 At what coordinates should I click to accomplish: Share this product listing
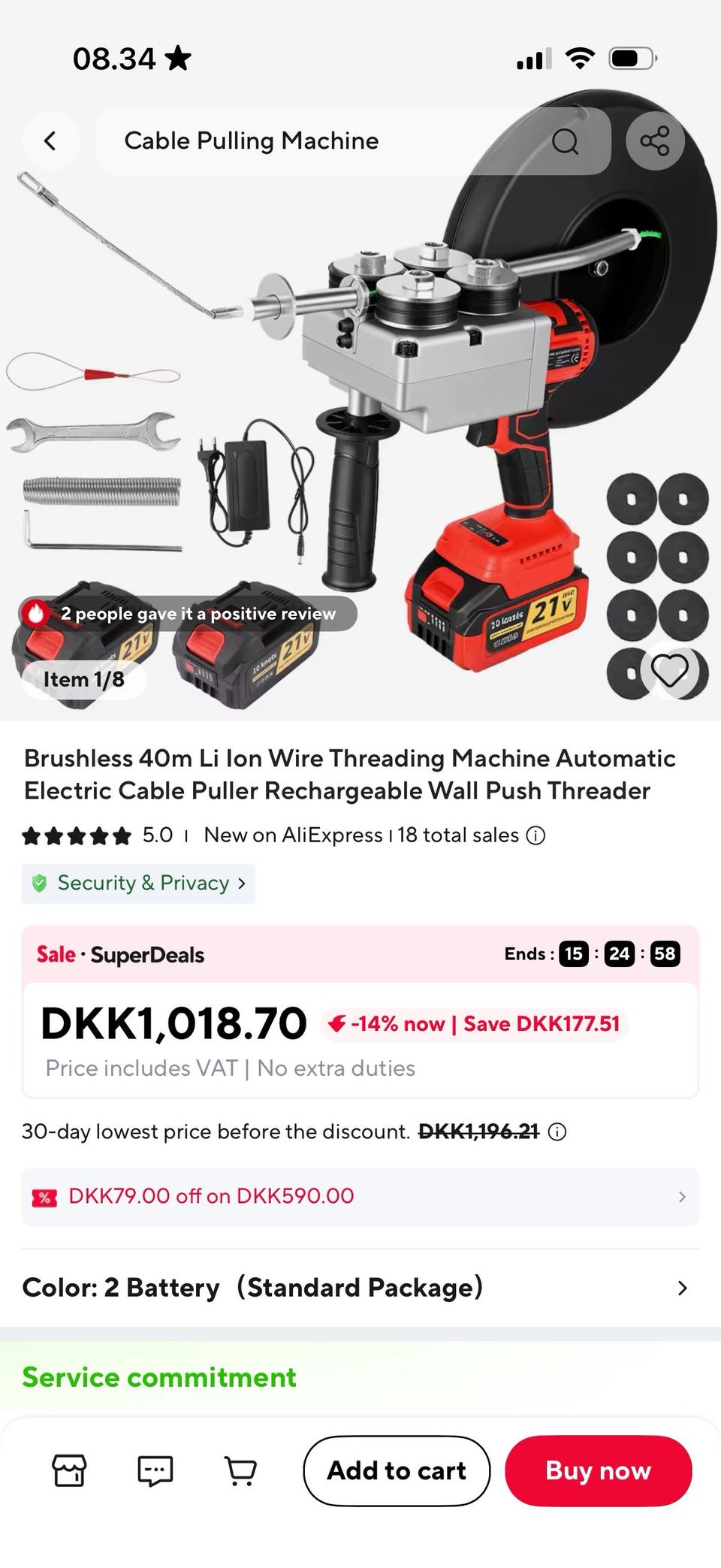click(x=655, y=140)
